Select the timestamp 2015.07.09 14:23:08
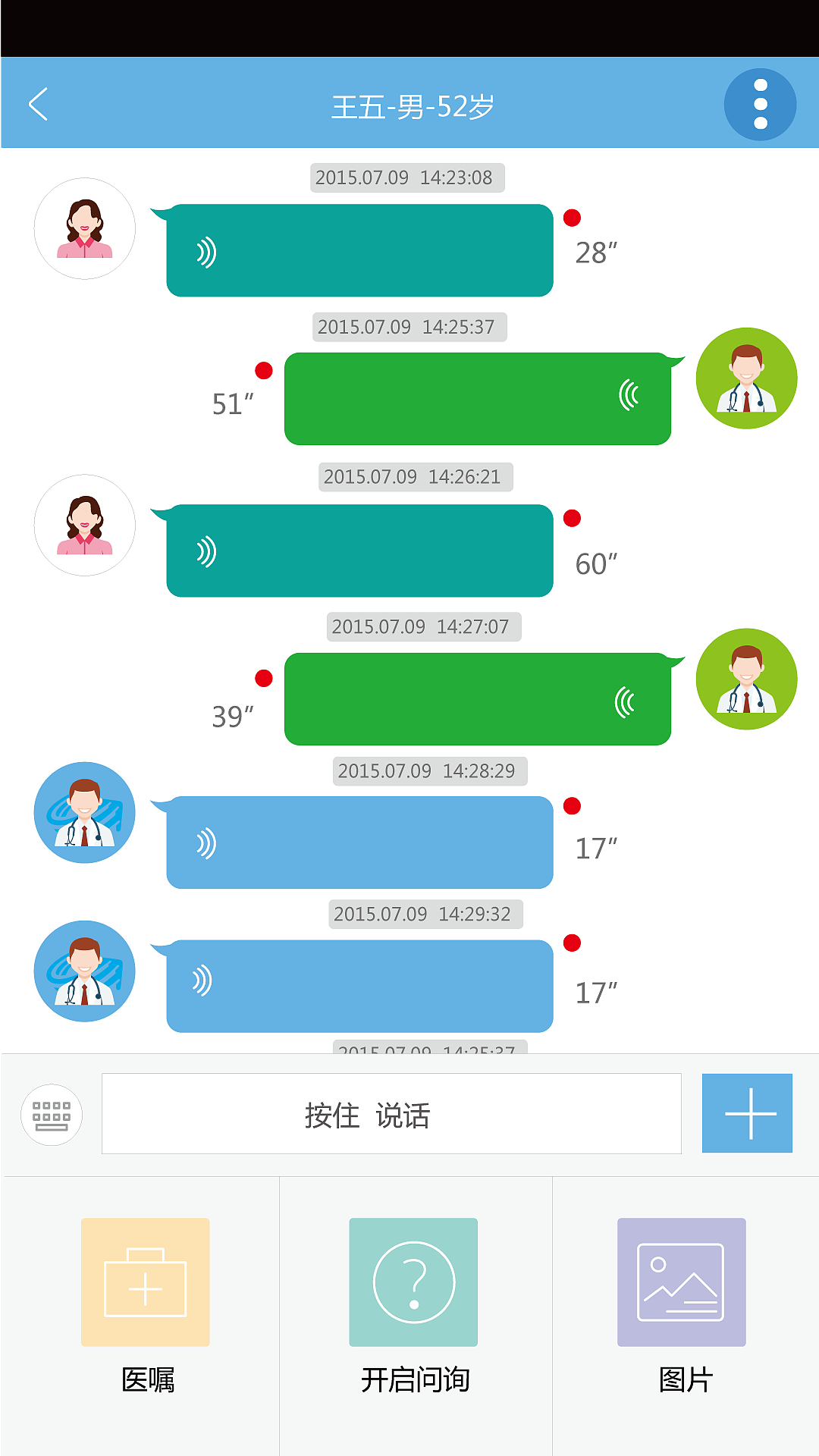The image size is (819, 1456). coord(404,178)
